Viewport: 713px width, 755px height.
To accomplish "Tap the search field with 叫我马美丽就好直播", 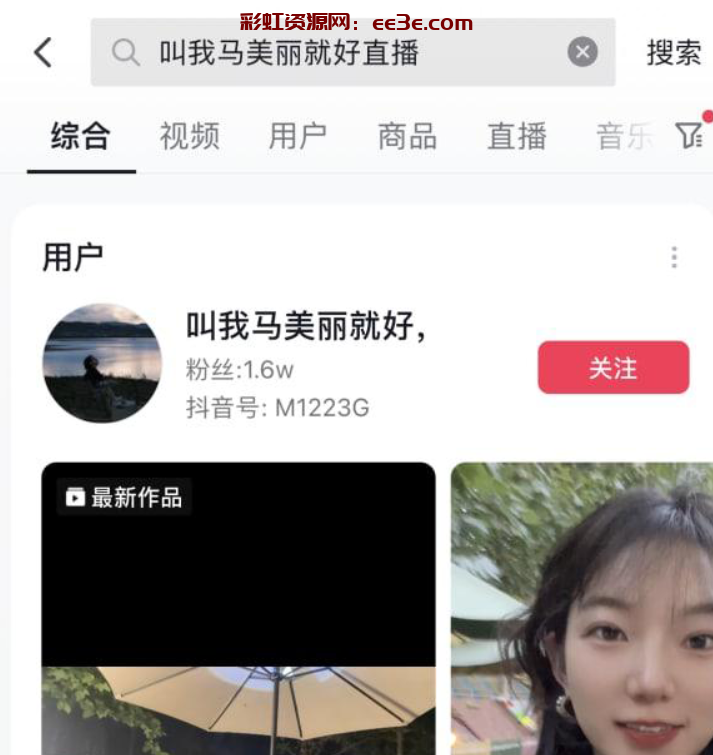I will pyautogui.click(x=330, y=52).
